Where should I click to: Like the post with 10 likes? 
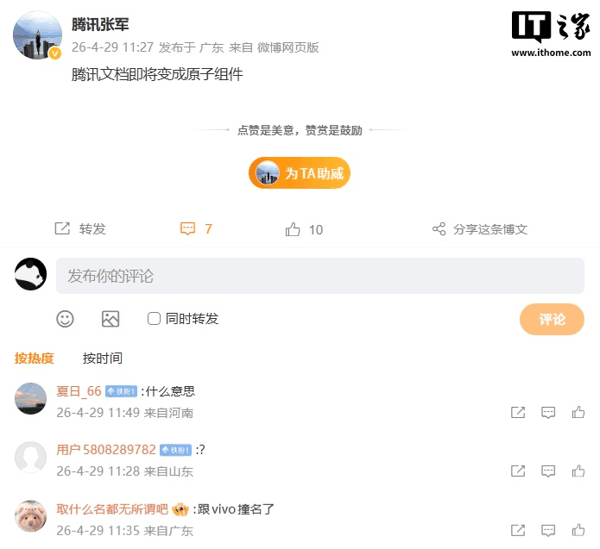tap(304, 229)
